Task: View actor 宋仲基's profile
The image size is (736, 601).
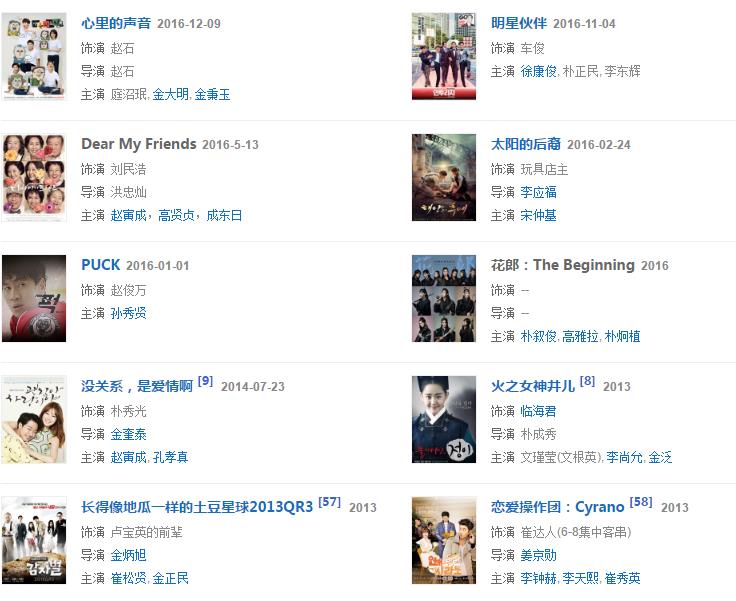Action: 538,215
